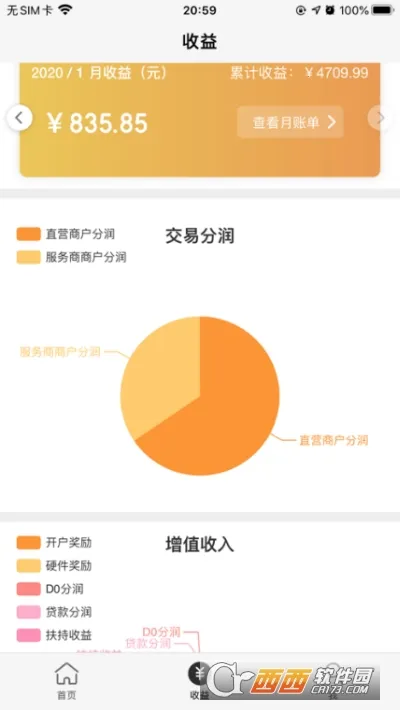Toggle 直营商户分润 legend in 交易分润 chart
400x710 pixels.
66,234
